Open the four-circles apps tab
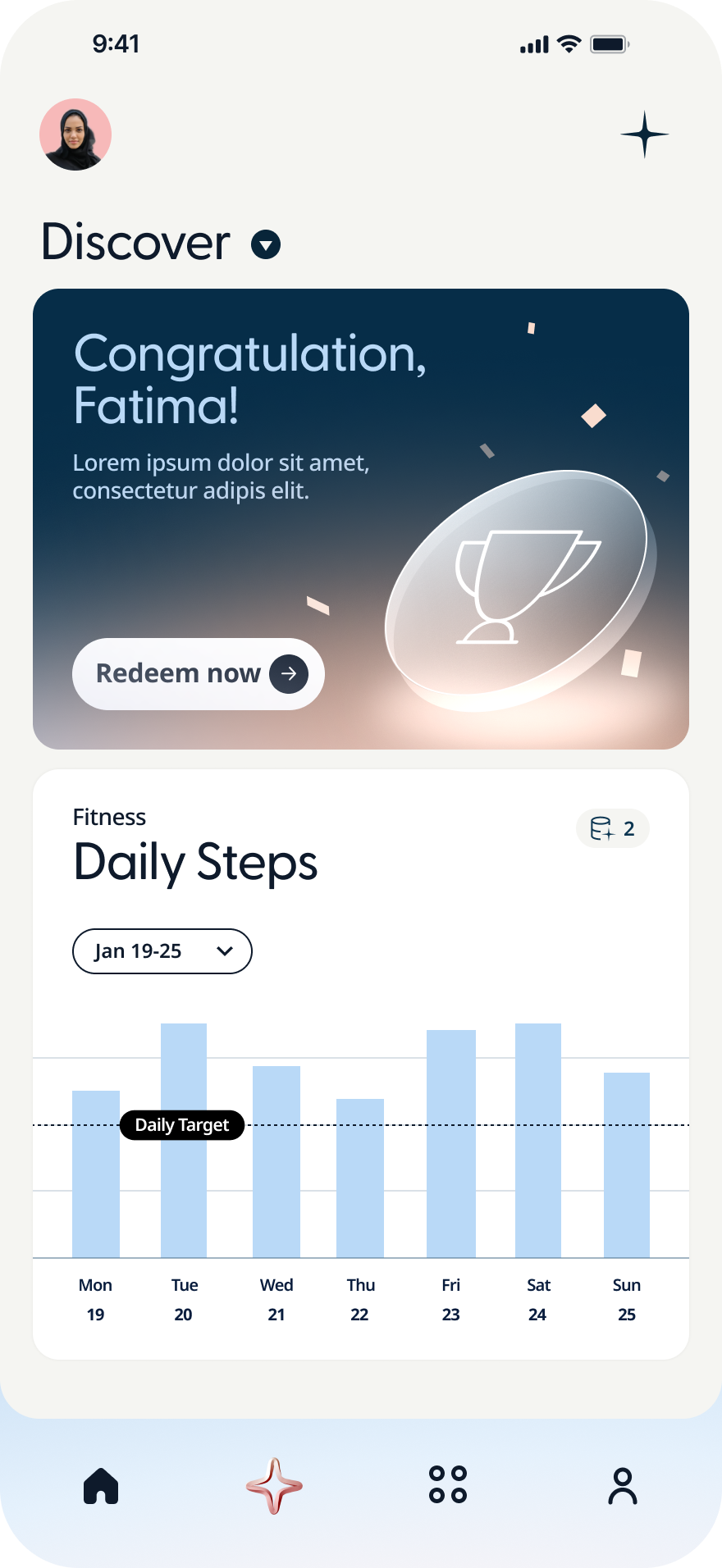Viewport: 722px width, 1568px height. click(x=448, y=1484)
